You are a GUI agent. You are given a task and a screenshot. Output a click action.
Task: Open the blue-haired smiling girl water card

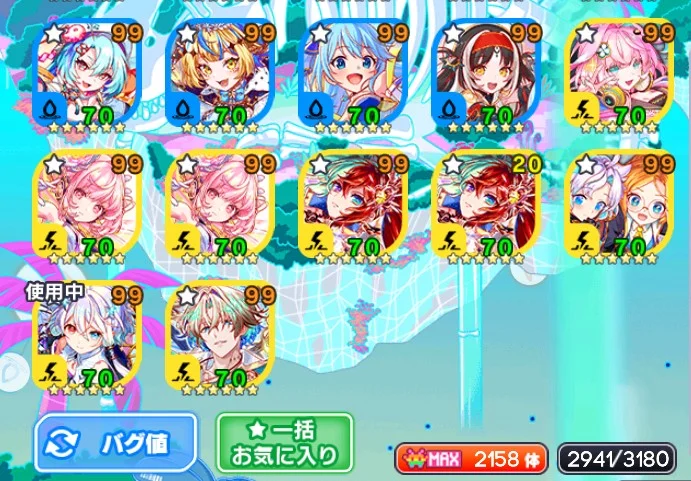[354, 75]
